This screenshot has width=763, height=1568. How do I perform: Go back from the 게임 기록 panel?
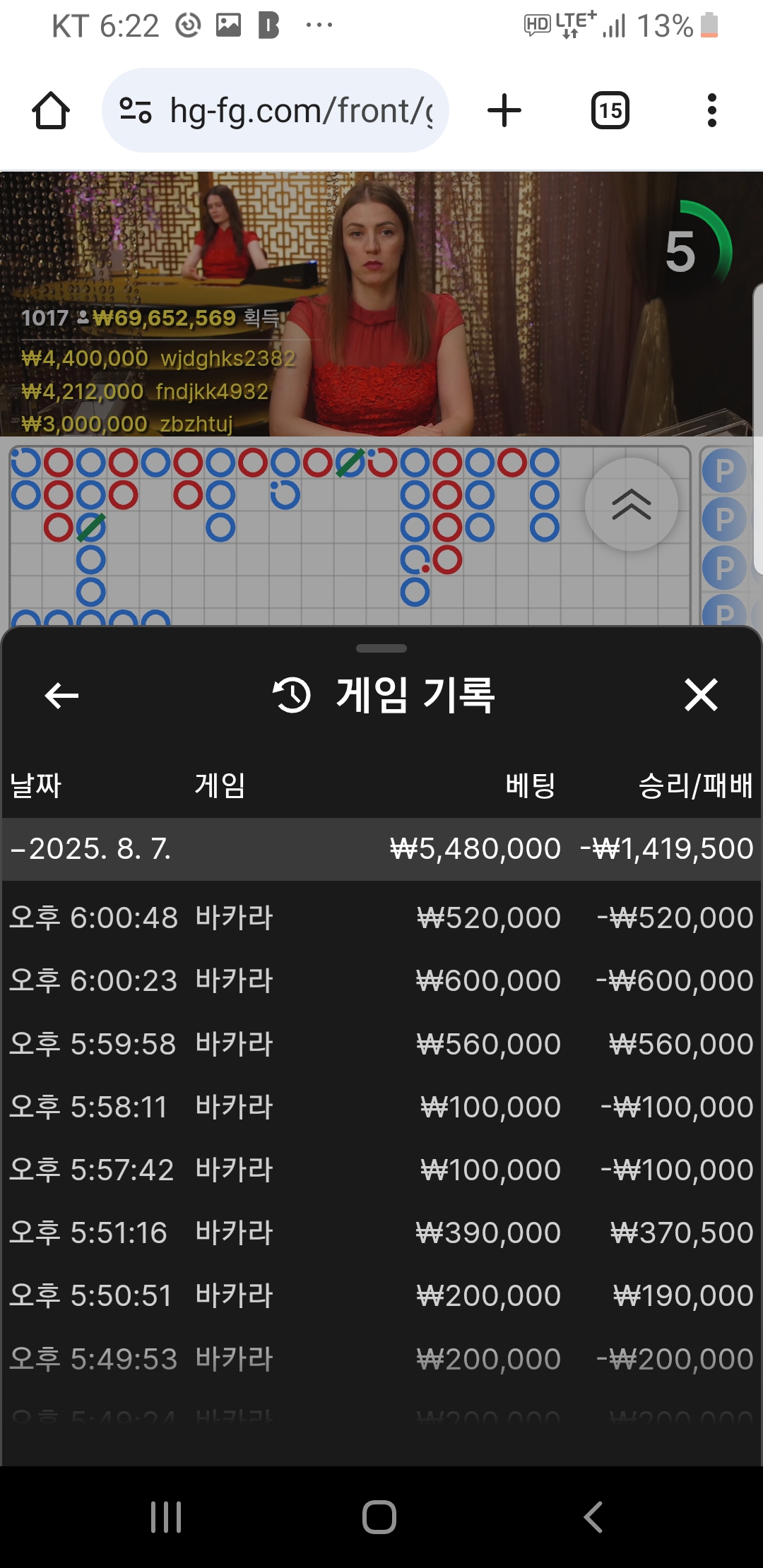point(61,696)
